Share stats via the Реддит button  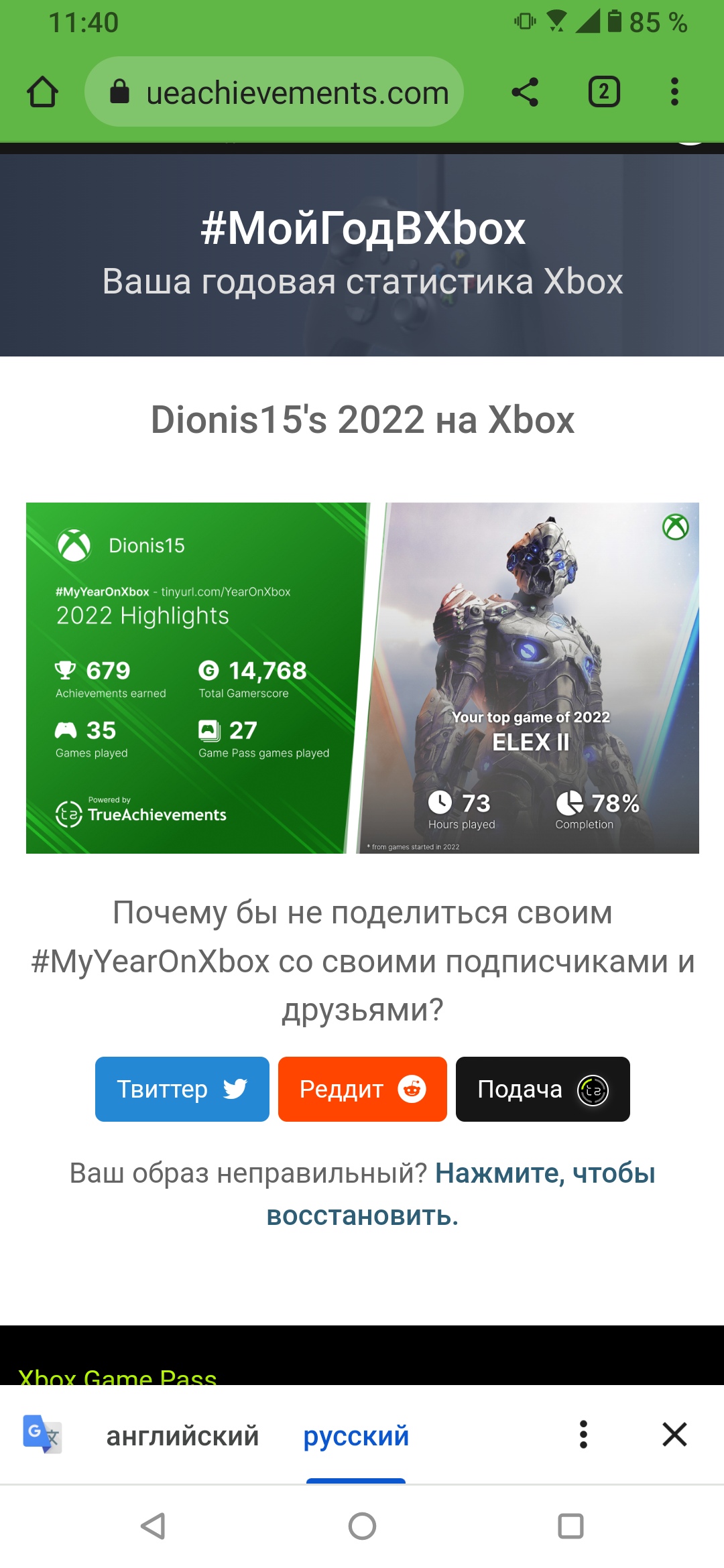[362, 1089]
